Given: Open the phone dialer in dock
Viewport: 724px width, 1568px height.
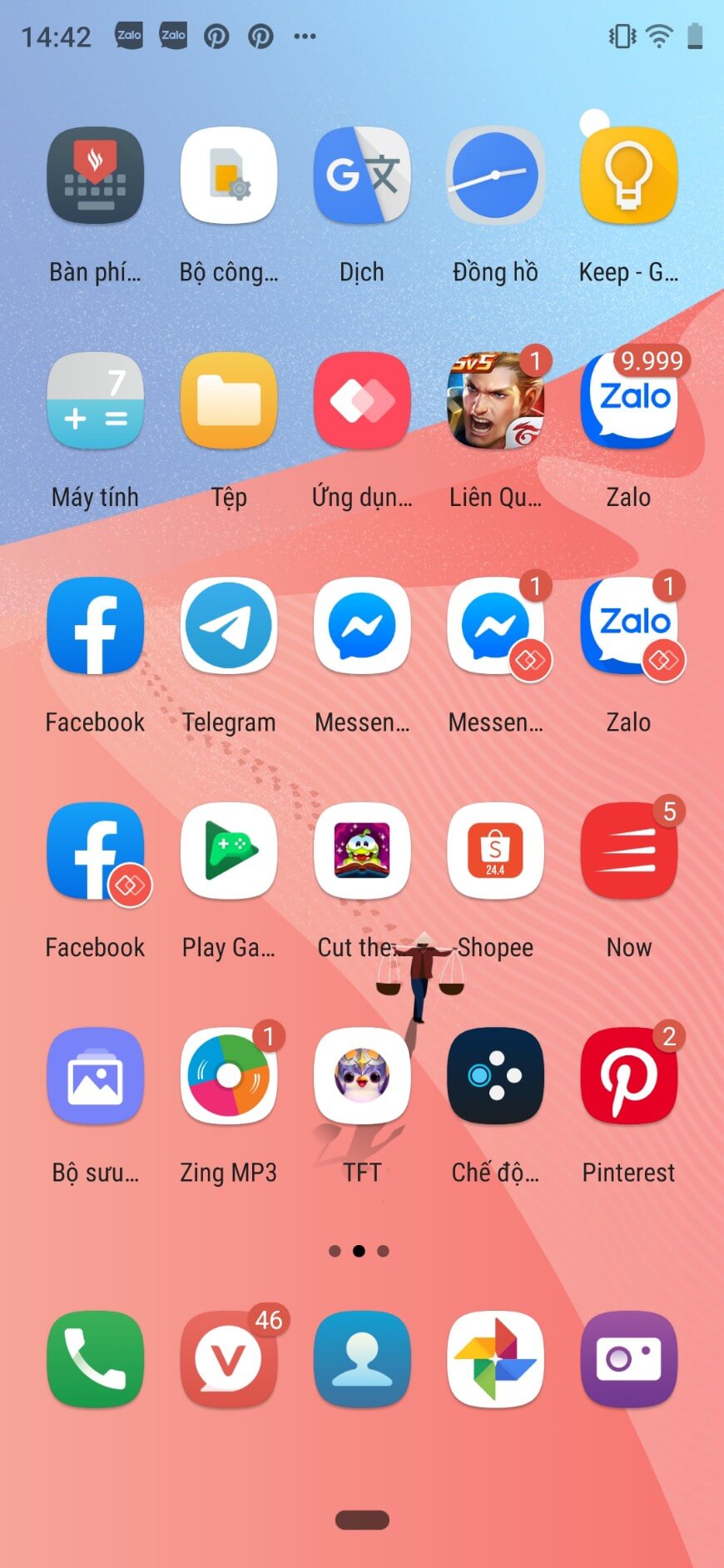Looking at the screenshot, I should pos(96,1359).
